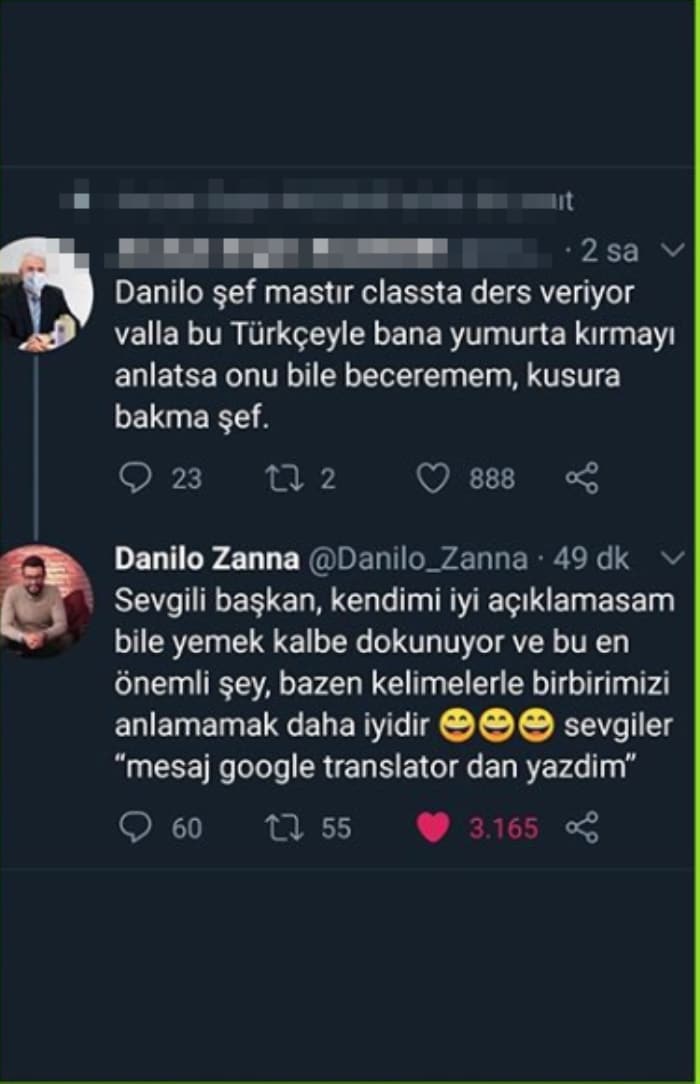Share the tweet with 888 likes
Viewport: 700px width, 1084px height.
click(x=582, y=478)
